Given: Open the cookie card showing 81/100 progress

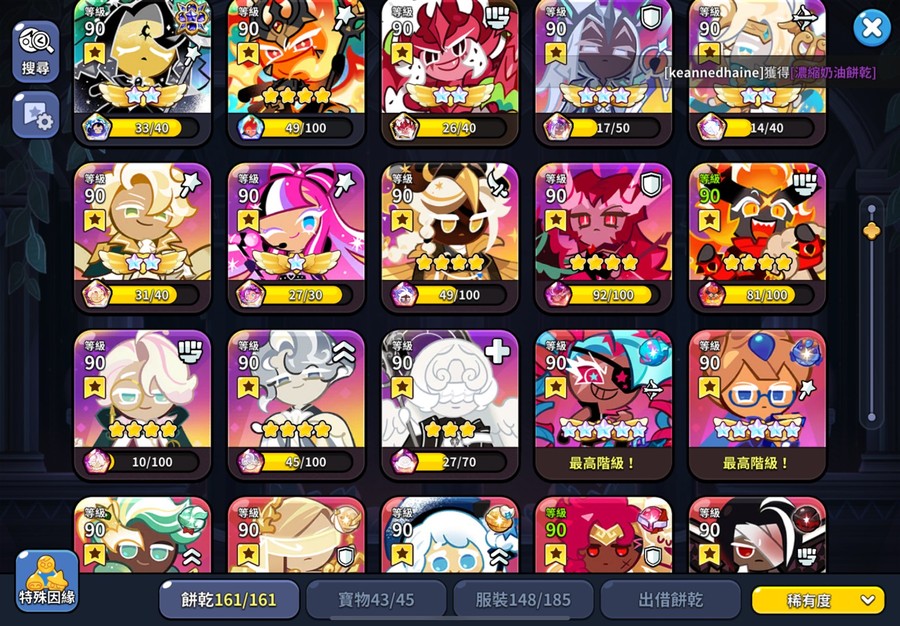Looking at the screenshot, I should 757,235.
